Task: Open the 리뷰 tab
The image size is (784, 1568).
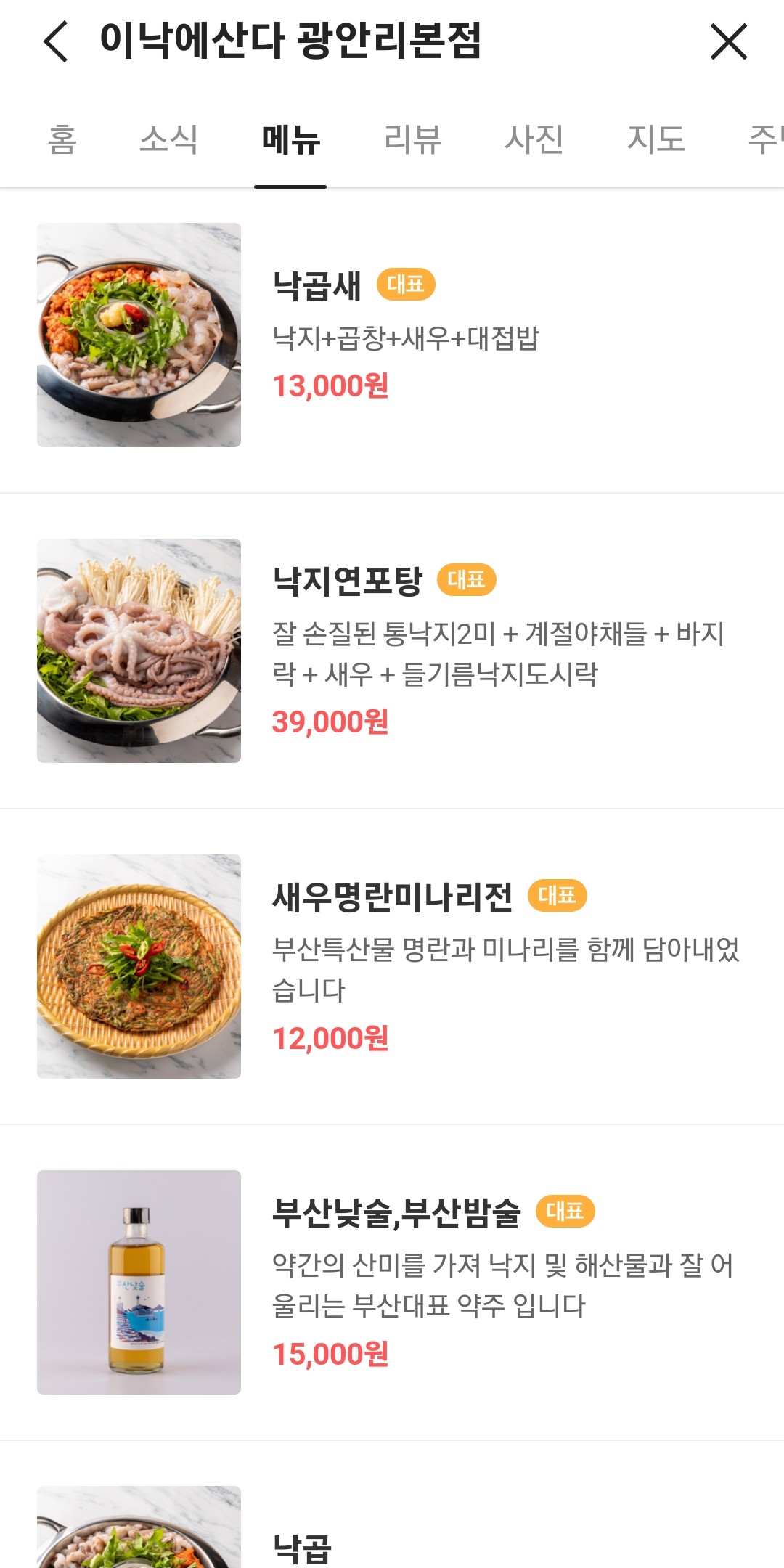Action: [x=412, y=139]
